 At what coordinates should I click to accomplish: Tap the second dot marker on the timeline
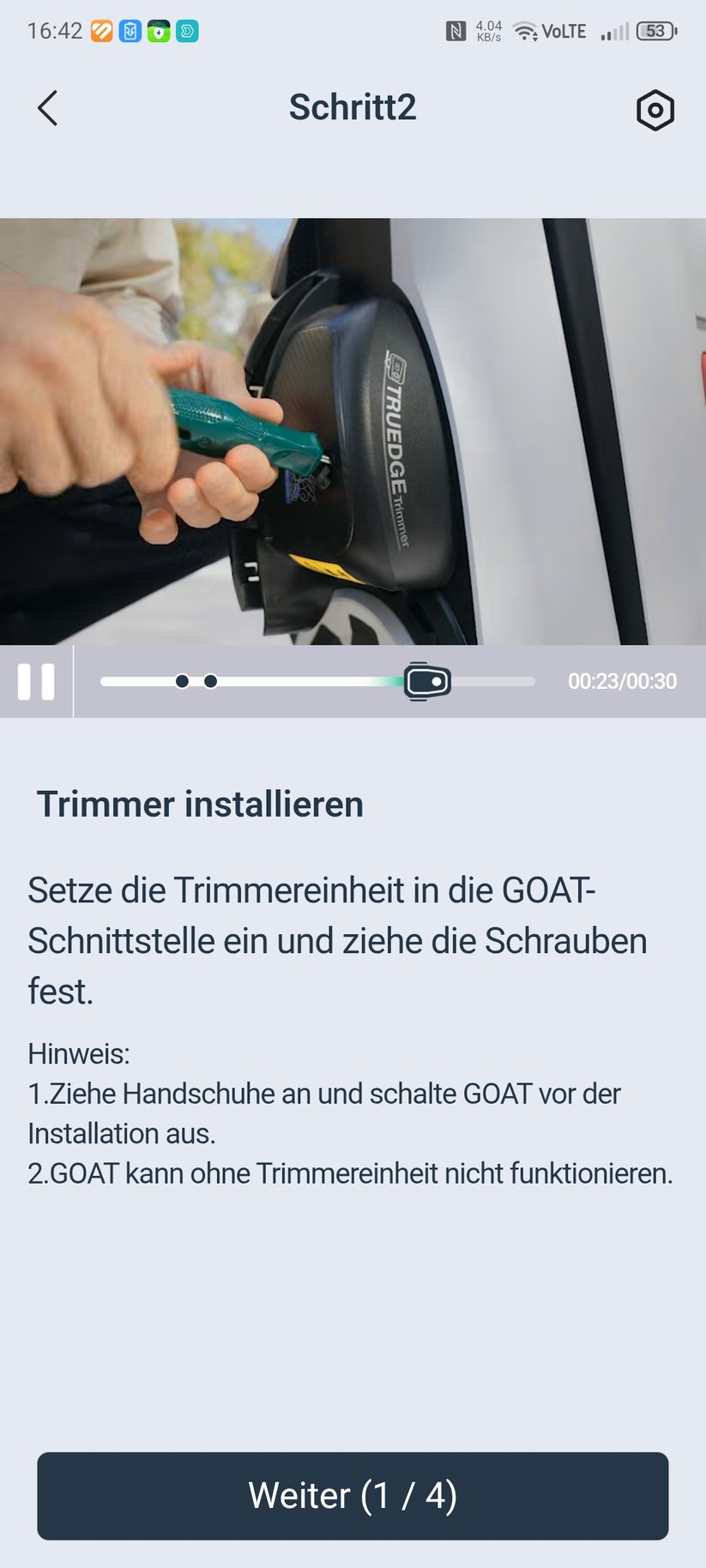(210, 681)
